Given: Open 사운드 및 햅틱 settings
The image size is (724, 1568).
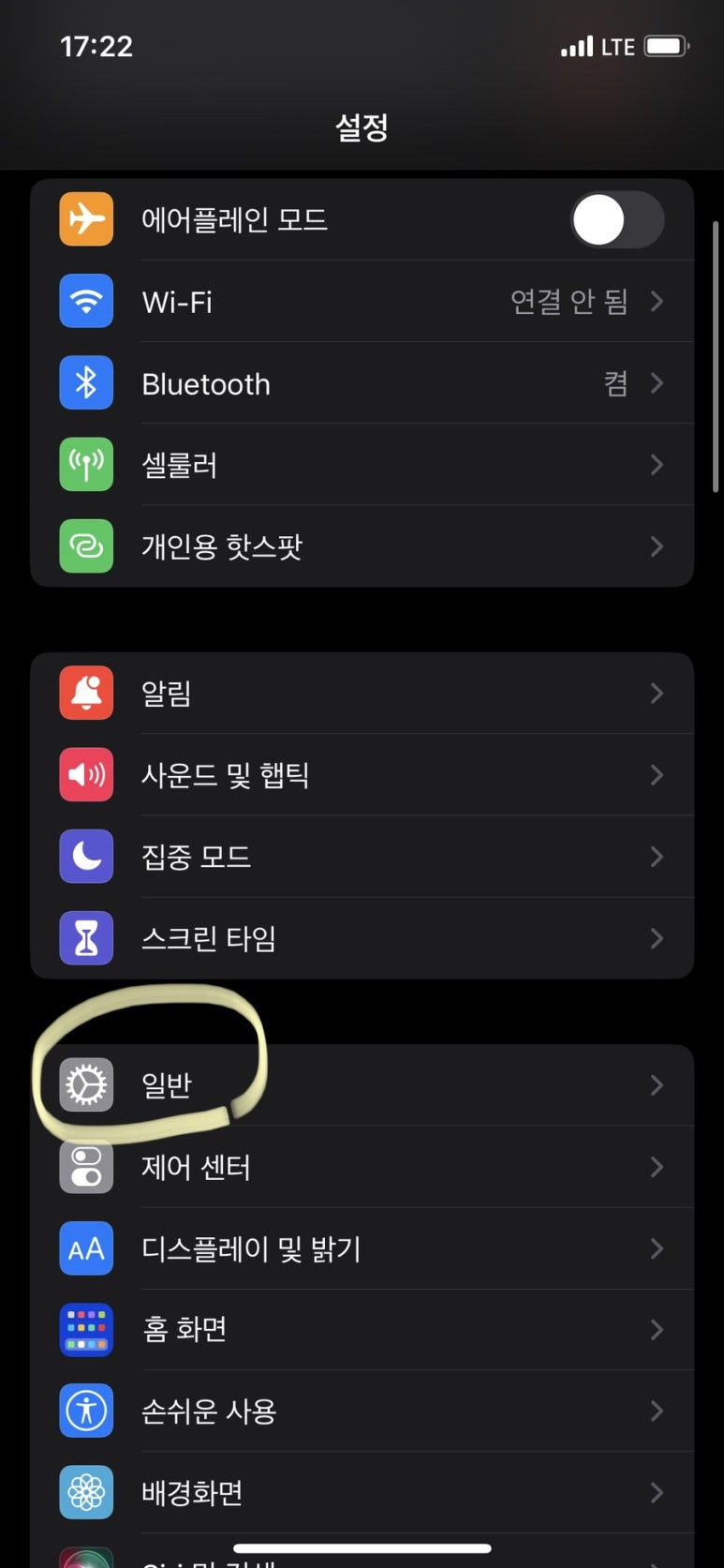Looking at the screenshot, I should pos(362,775).
